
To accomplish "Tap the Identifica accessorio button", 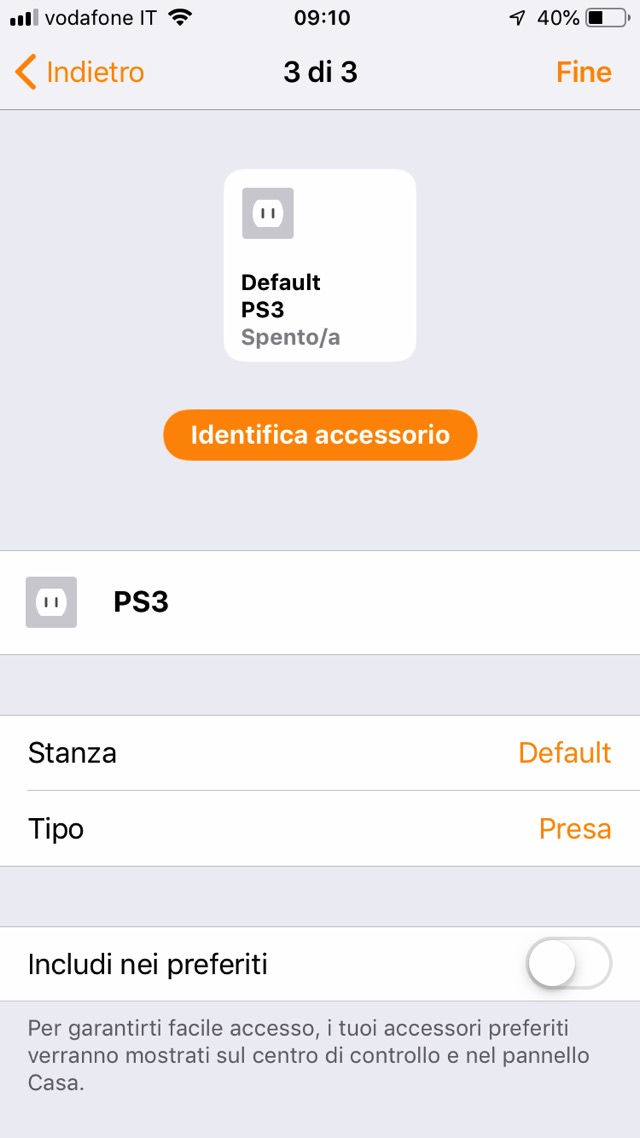I will [320, 435].
